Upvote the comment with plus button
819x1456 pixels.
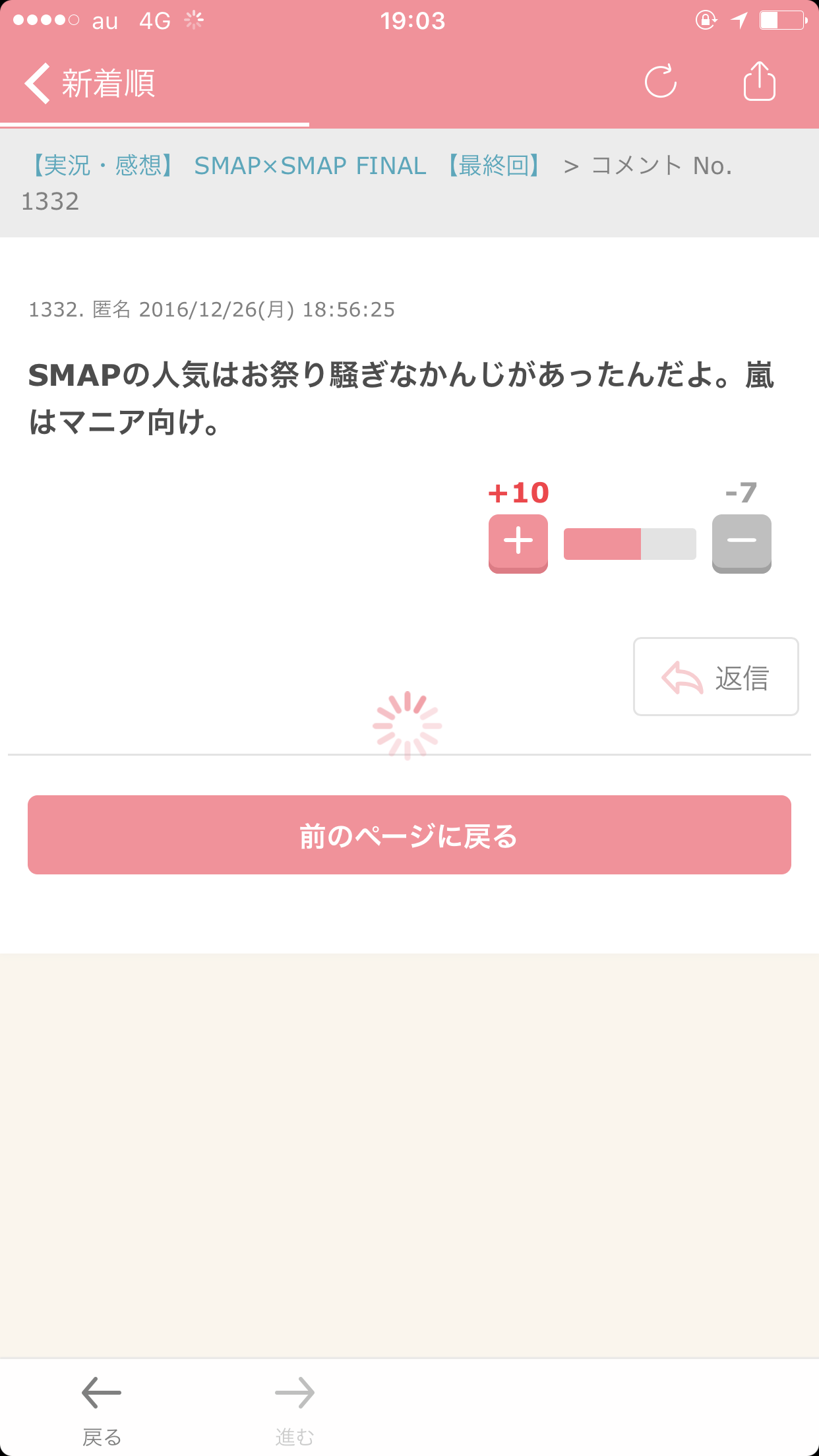coord(518,543)
